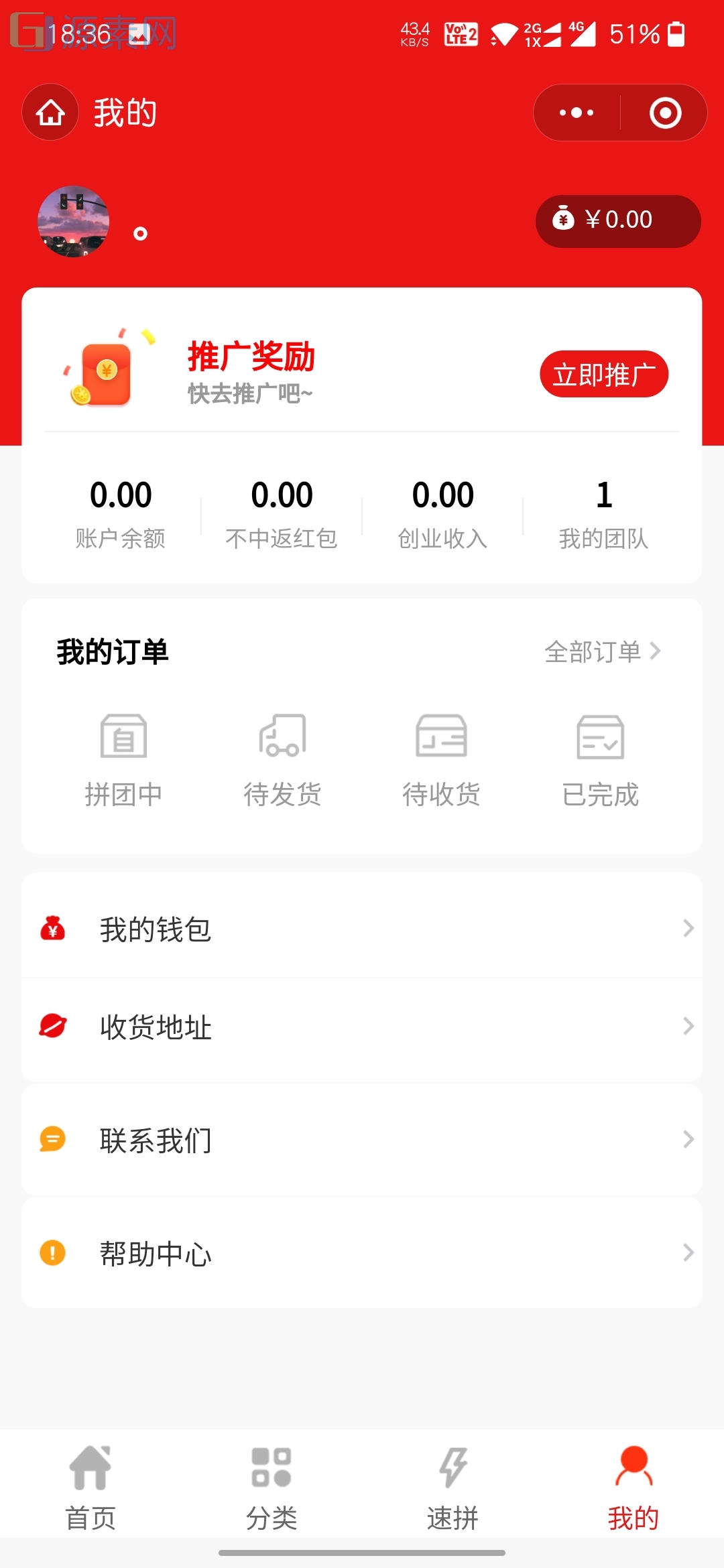Tap the money bag icon beside ¥0.00

coord(565,220)
